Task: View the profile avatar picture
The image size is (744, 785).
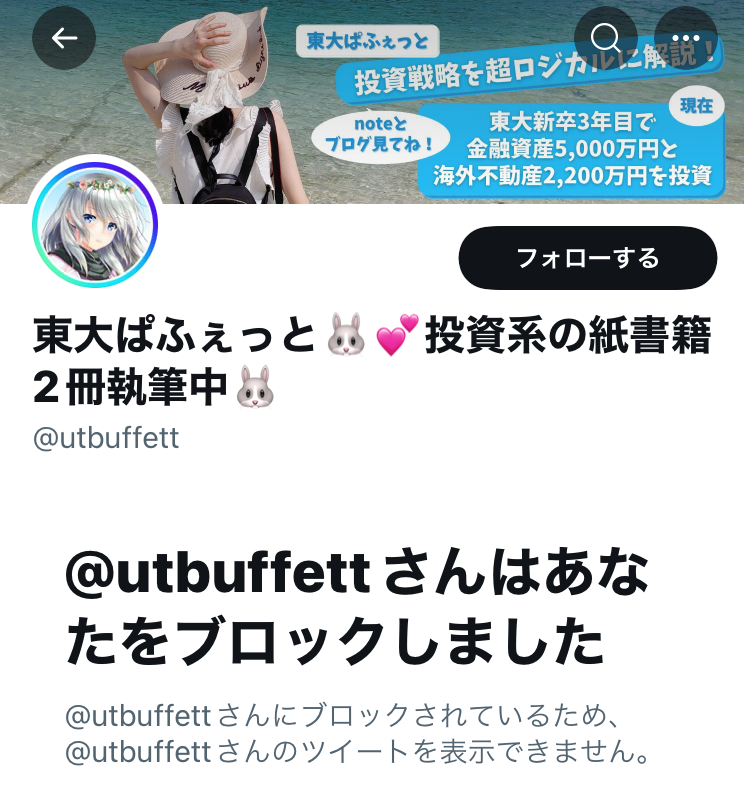Action: 96,222
